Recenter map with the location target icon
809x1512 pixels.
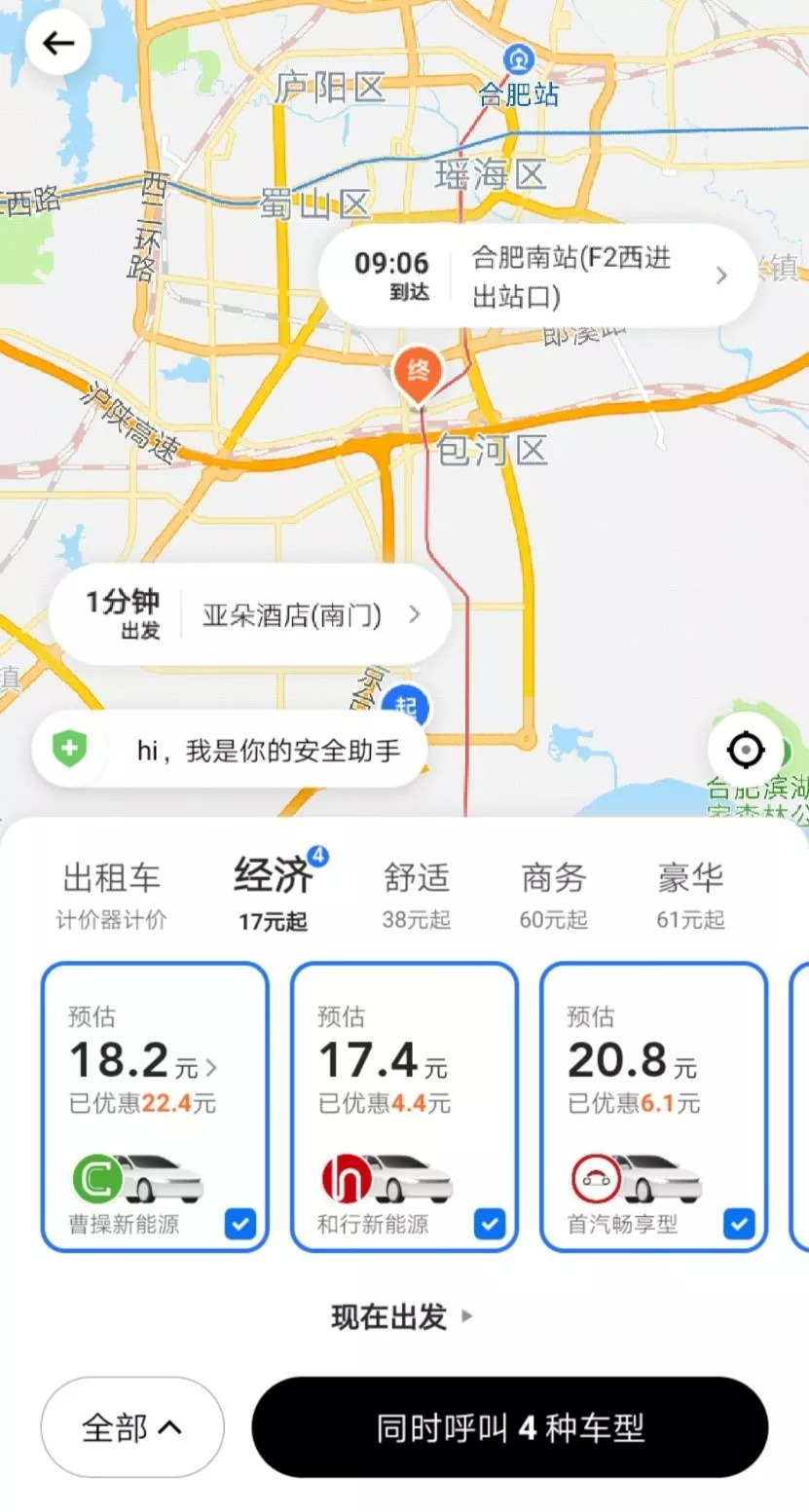coord(746,751)
